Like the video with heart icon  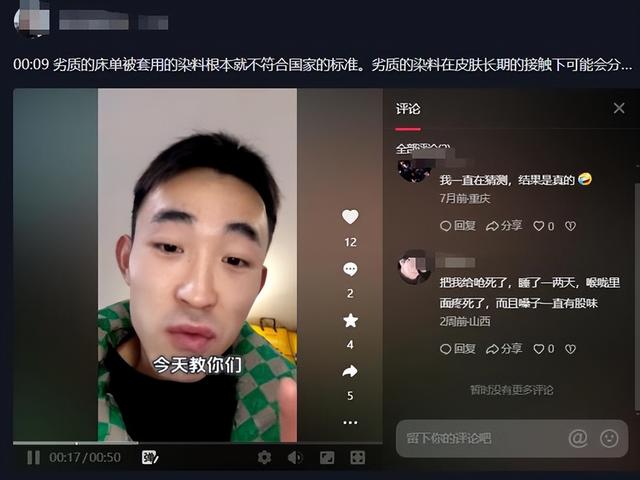click(x=350, y=217)
